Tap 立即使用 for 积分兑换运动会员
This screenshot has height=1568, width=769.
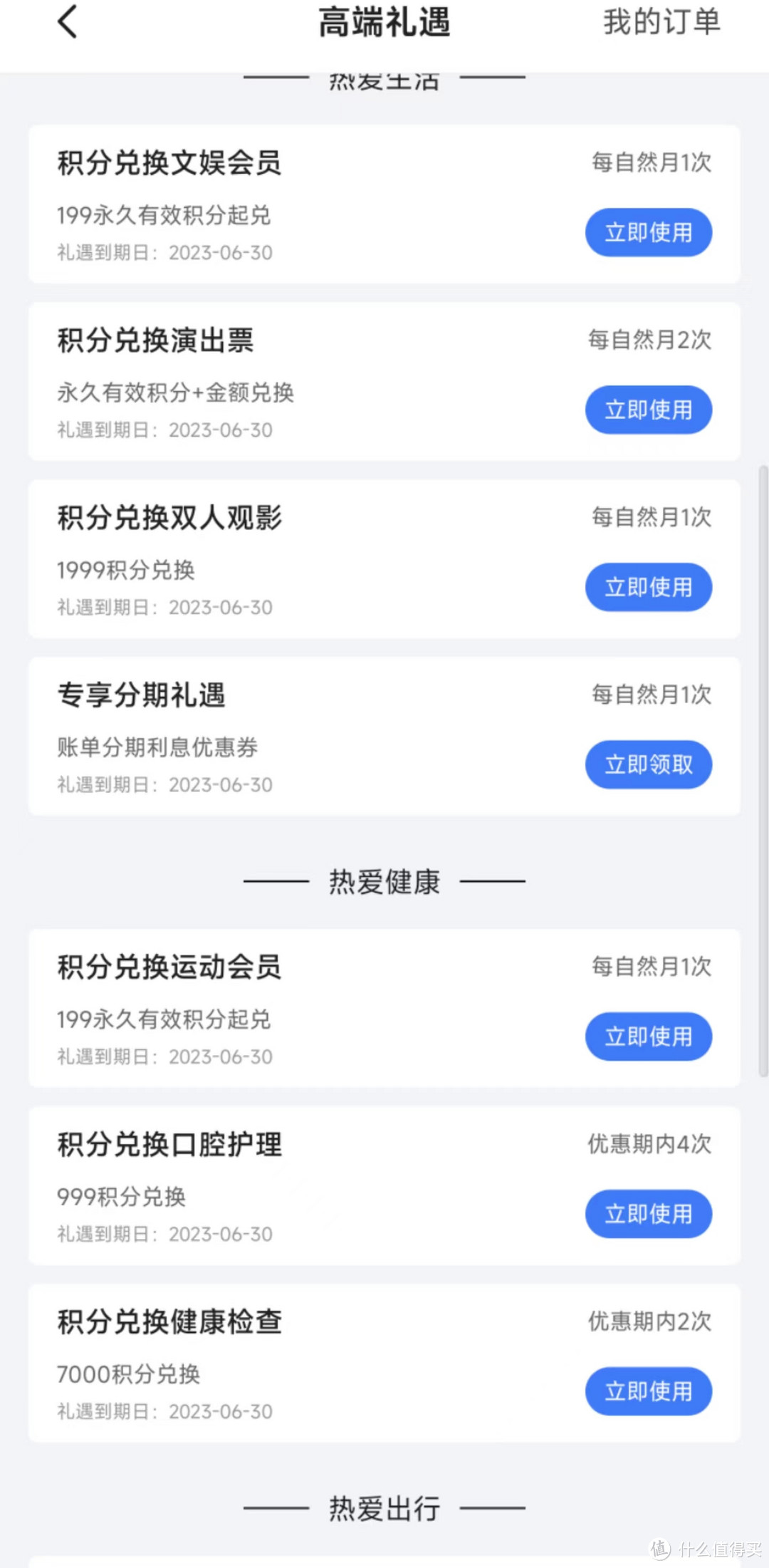648,1037
